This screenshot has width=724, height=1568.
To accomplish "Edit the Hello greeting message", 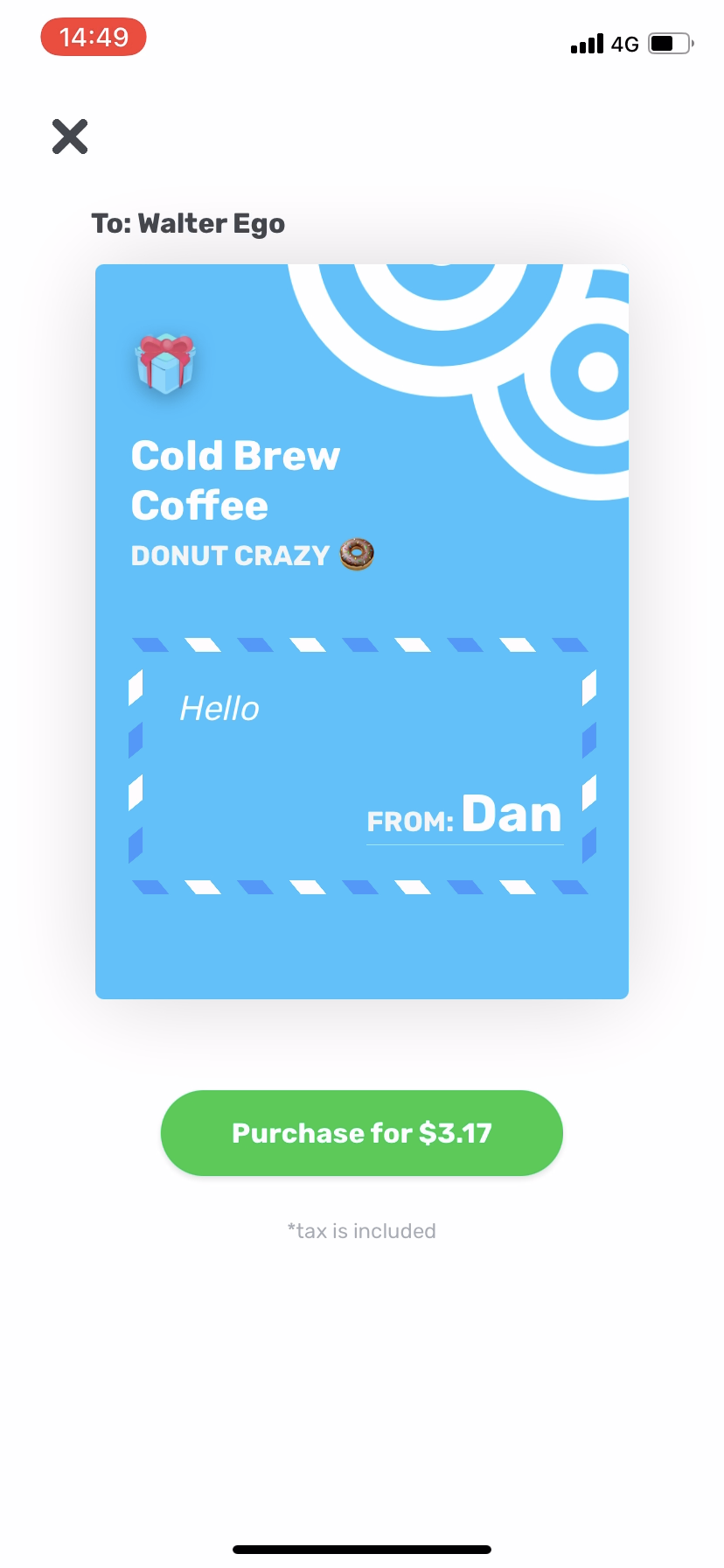I will 219,708.
